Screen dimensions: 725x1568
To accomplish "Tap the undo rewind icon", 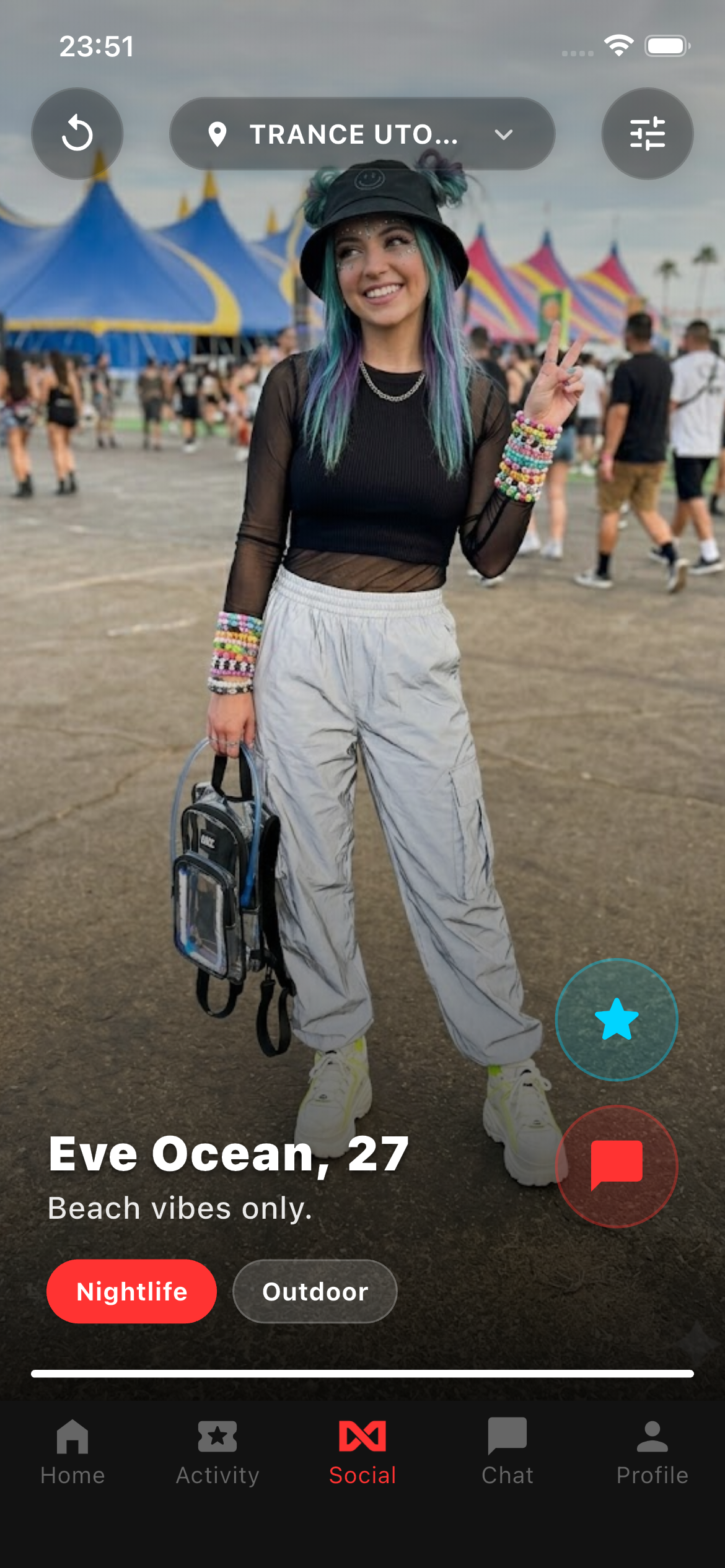I will (77, 134).
